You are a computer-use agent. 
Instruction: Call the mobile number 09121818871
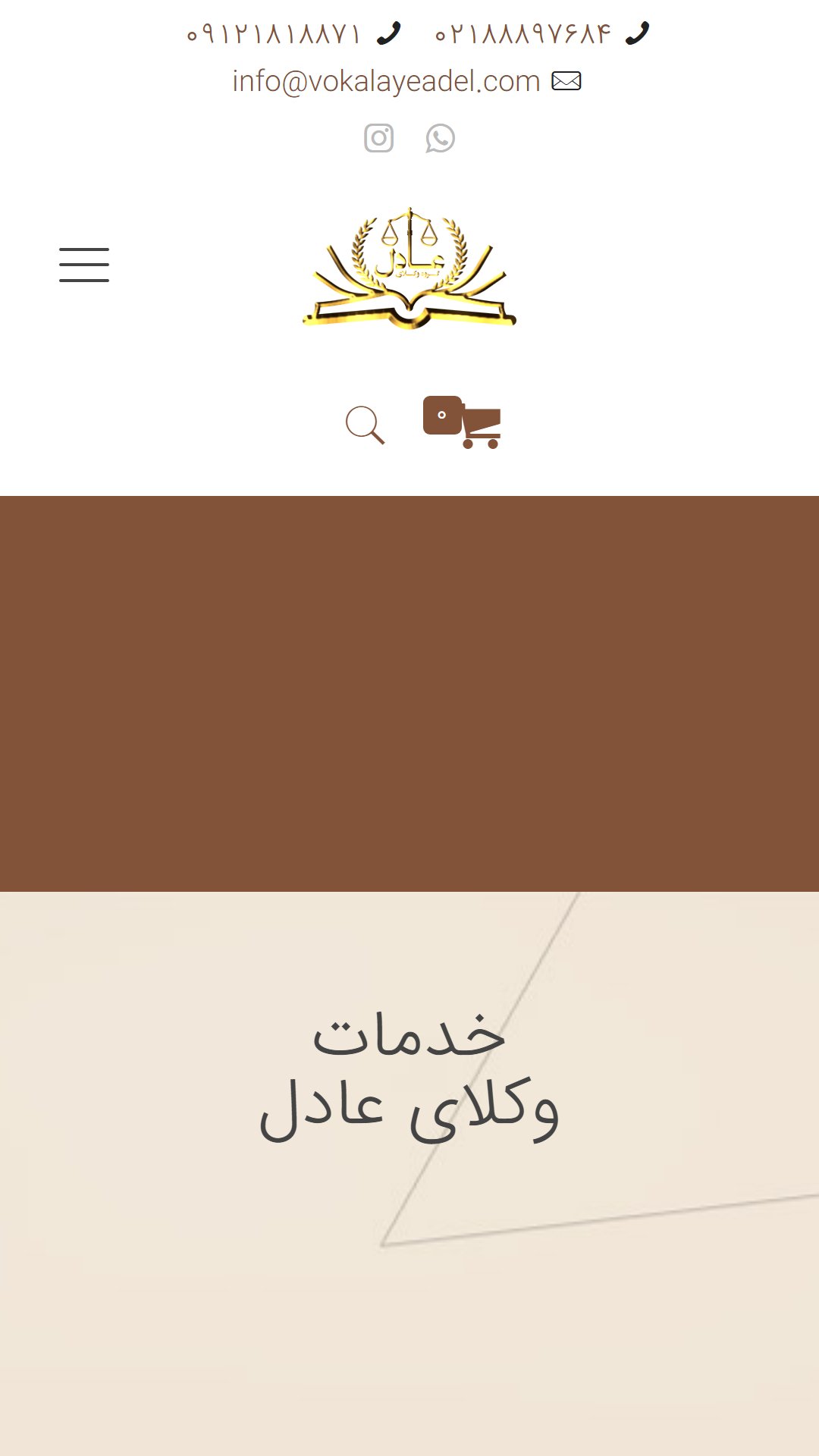[293, 34]
